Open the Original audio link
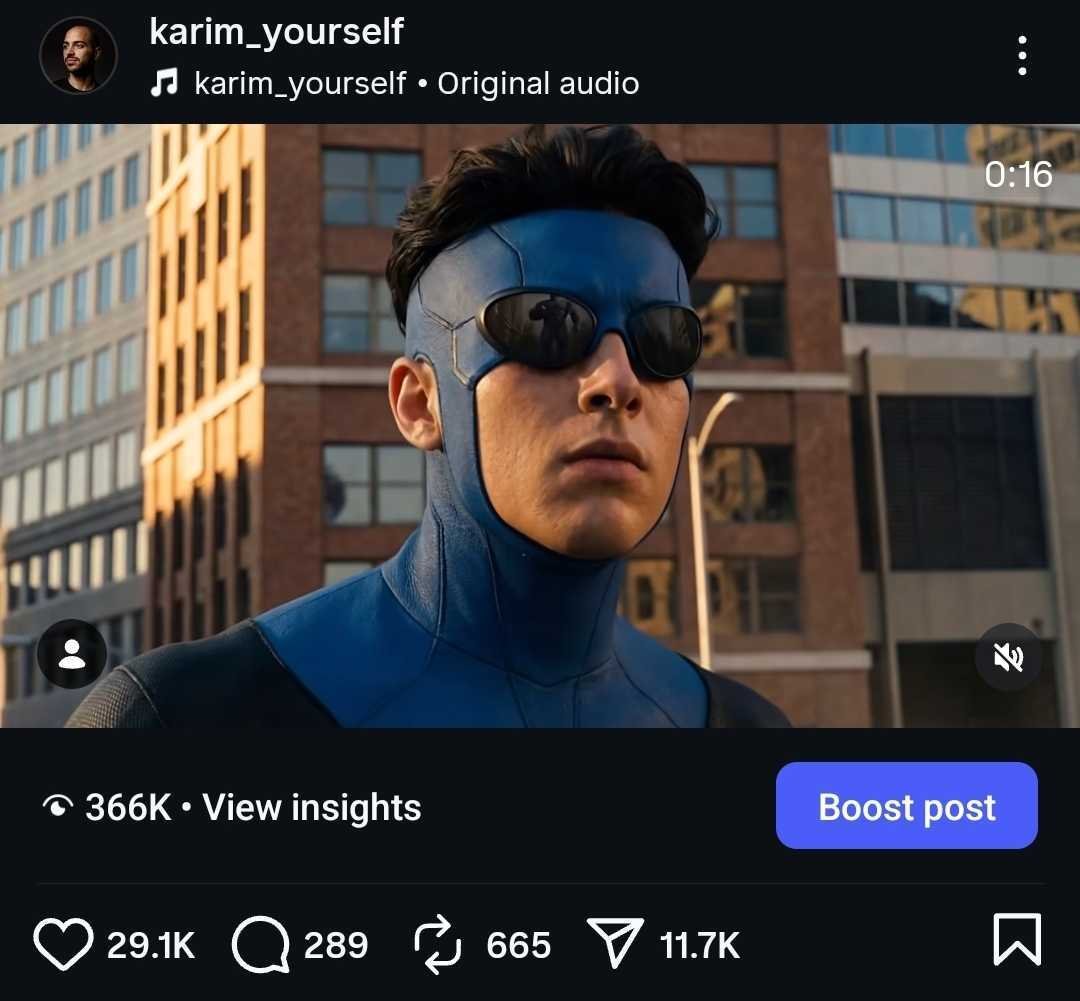Screen dimensions: 1080x1001 click(x=537, y=83)
